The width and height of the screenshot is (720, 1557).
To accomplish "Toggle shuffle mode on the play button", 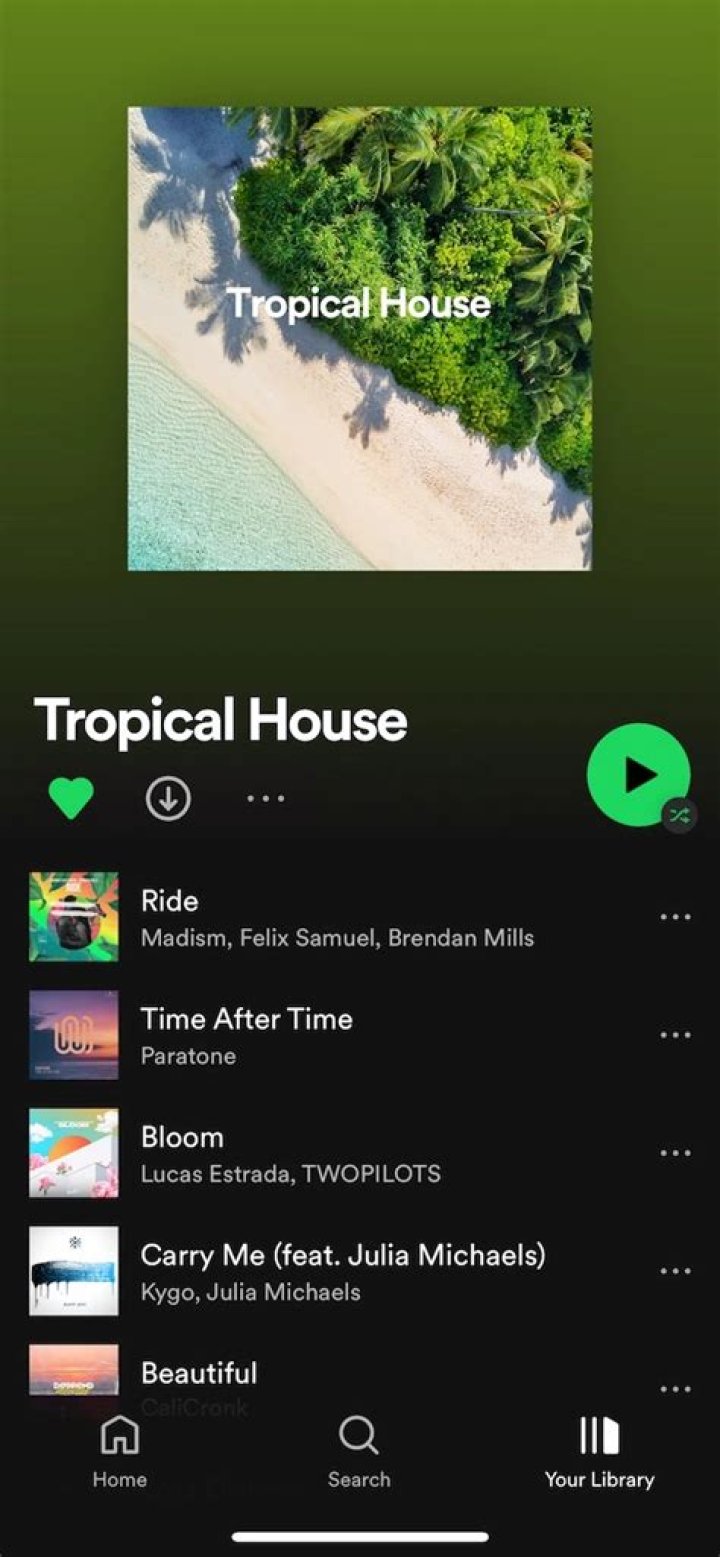I will (679, 815).
